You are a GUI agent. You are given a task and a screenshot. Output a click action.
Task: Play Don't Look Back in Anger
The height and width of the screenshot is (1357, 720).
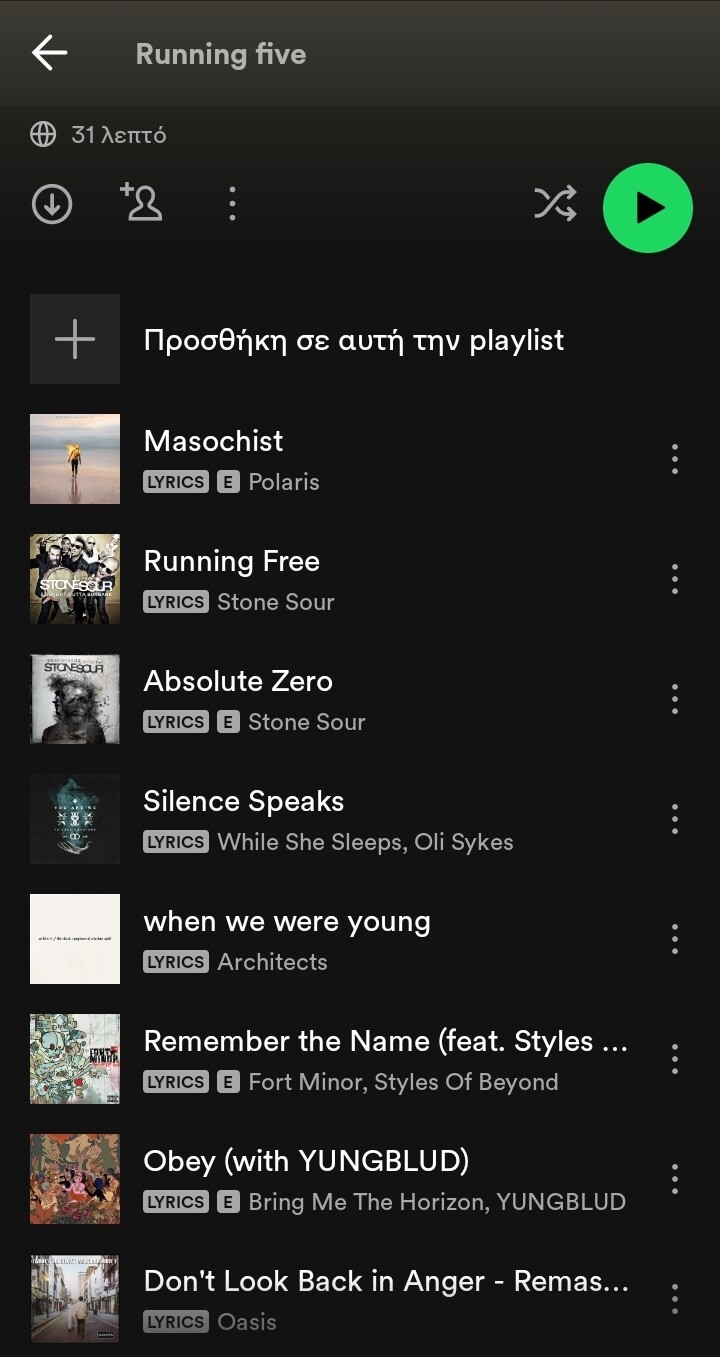(x=340, y=1299)
